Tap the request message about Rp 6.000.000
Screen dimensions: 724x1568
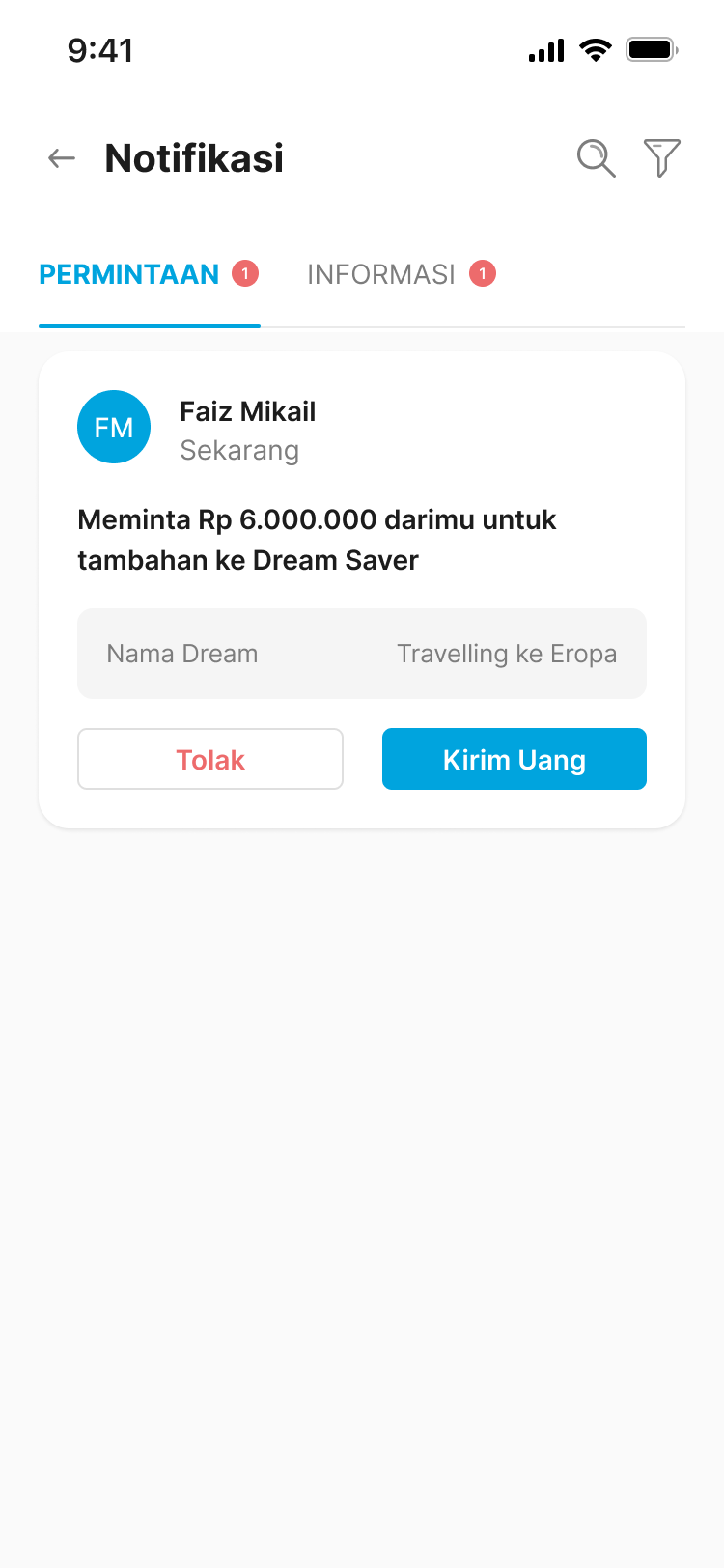(317, 539)
